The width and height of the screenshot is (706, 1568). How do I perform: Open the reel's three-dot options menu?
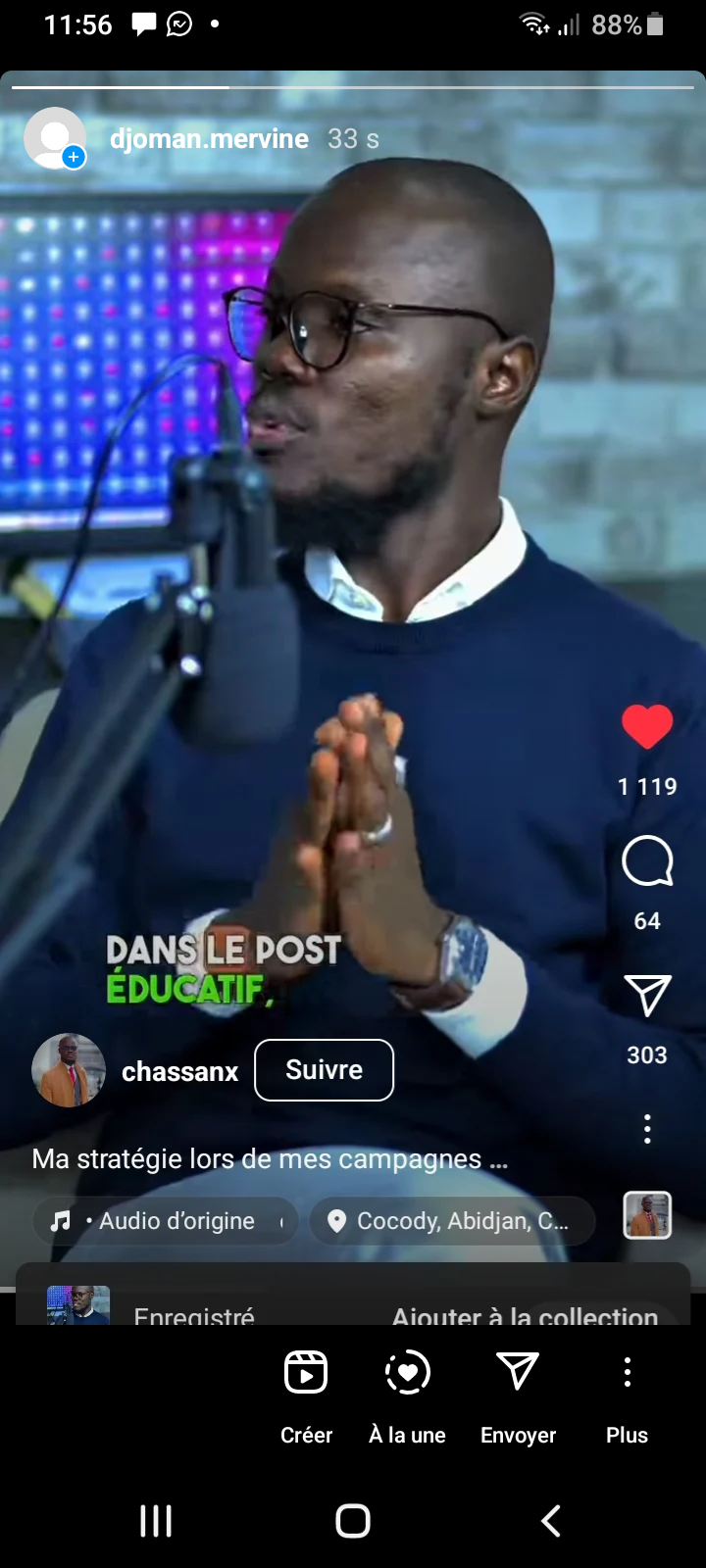point(647,1129)
